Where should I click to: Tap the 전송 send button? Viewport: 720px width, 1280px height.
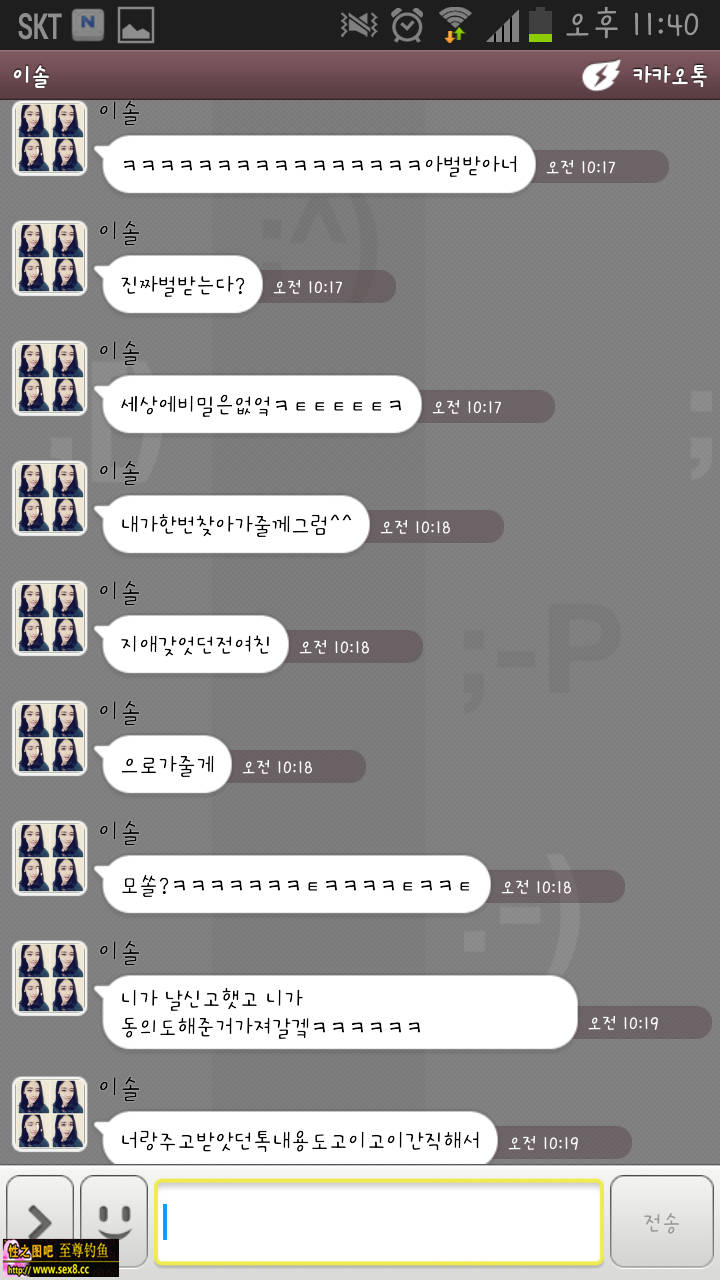pyautogui.click(x=661, y=1221)
